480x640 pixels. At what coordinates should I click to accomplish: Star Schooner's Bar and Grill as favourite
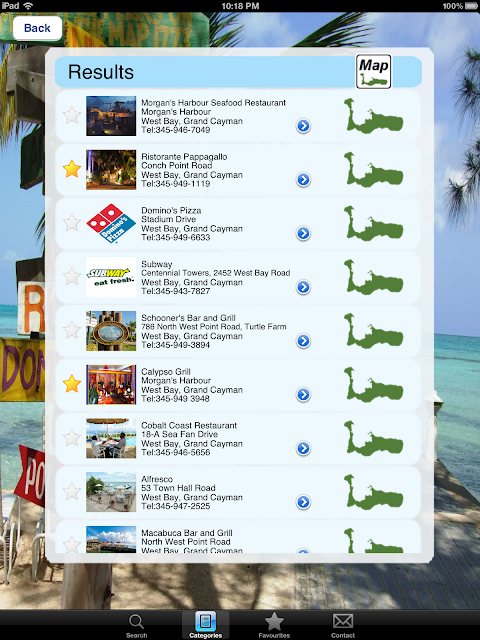point(72,330)
